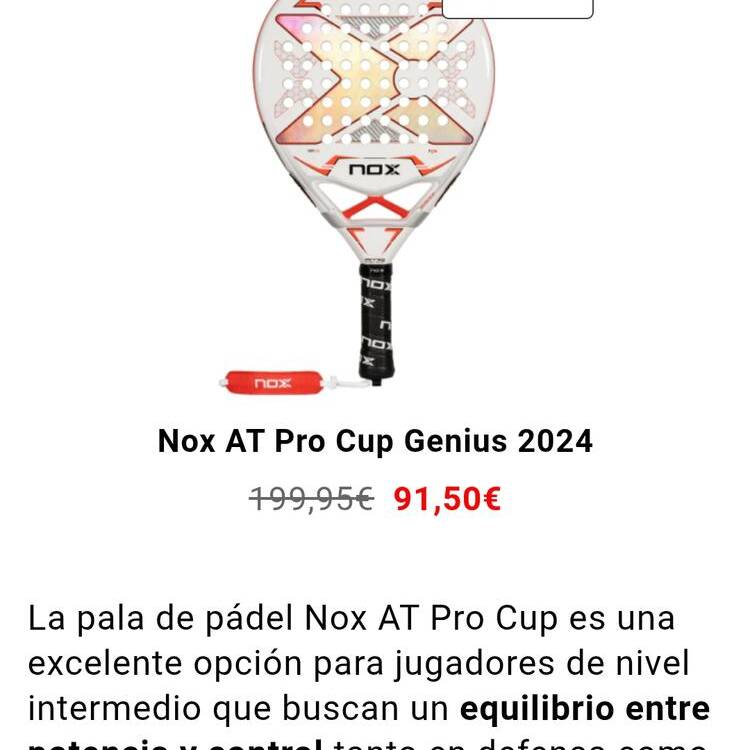Open the Nox AT Pro Cup Genius 2024 title

375,441
